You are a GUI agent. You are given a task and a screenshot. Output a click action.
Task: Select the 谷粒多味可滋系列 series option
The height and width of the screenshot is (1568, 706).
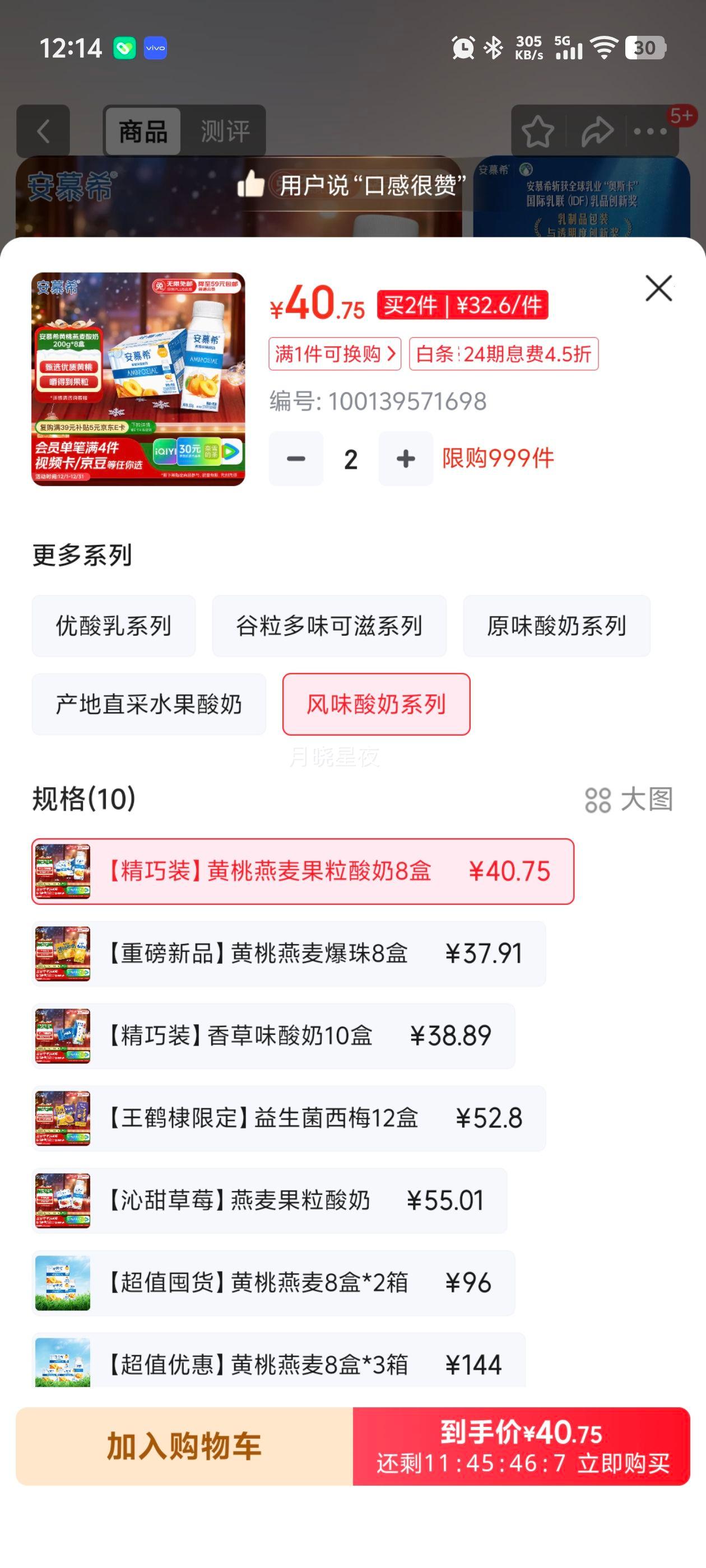pyautogui.click(x=329, y=626)
